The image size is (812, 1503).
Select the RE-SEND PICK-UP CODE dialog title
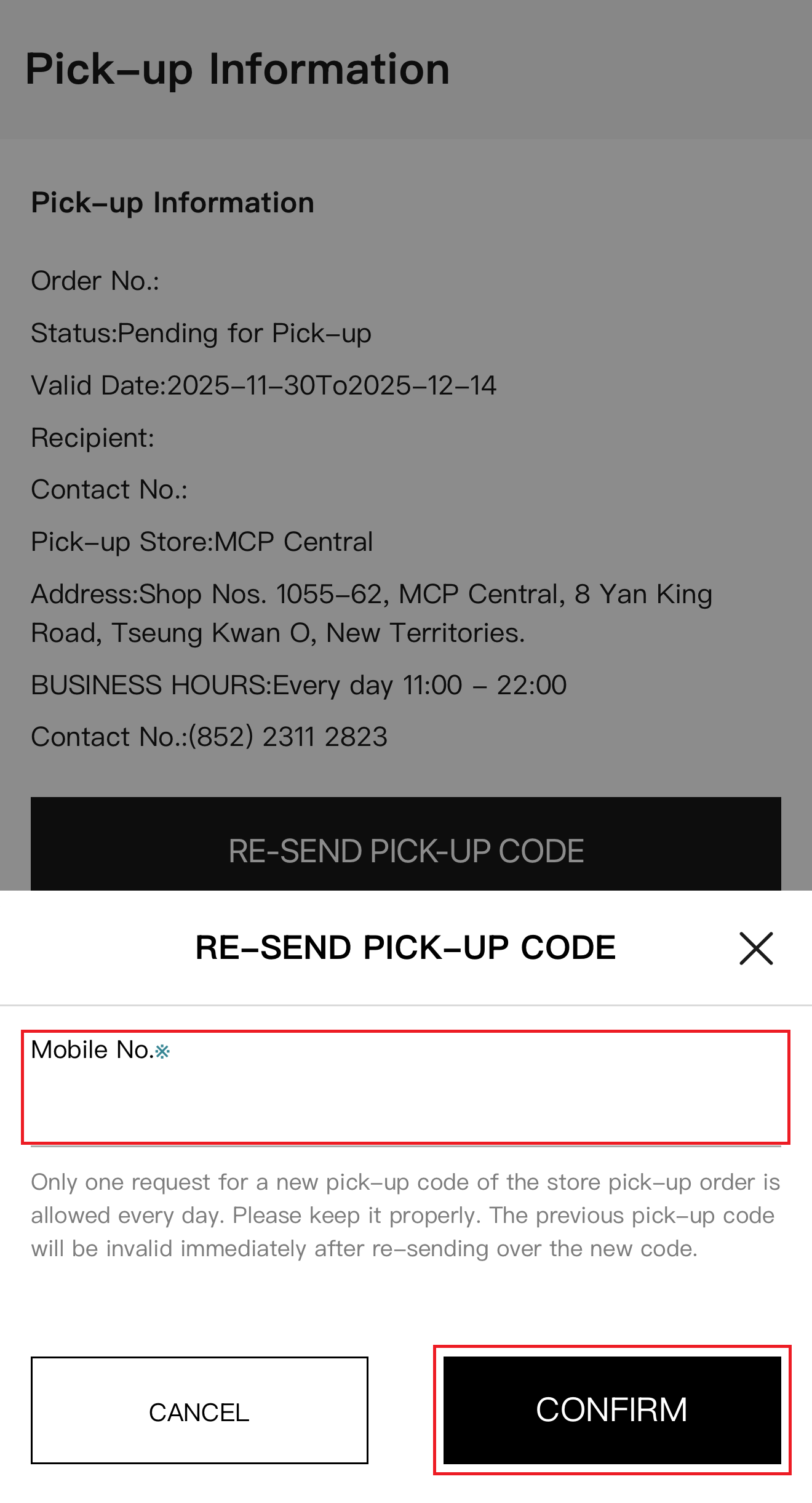405,948
